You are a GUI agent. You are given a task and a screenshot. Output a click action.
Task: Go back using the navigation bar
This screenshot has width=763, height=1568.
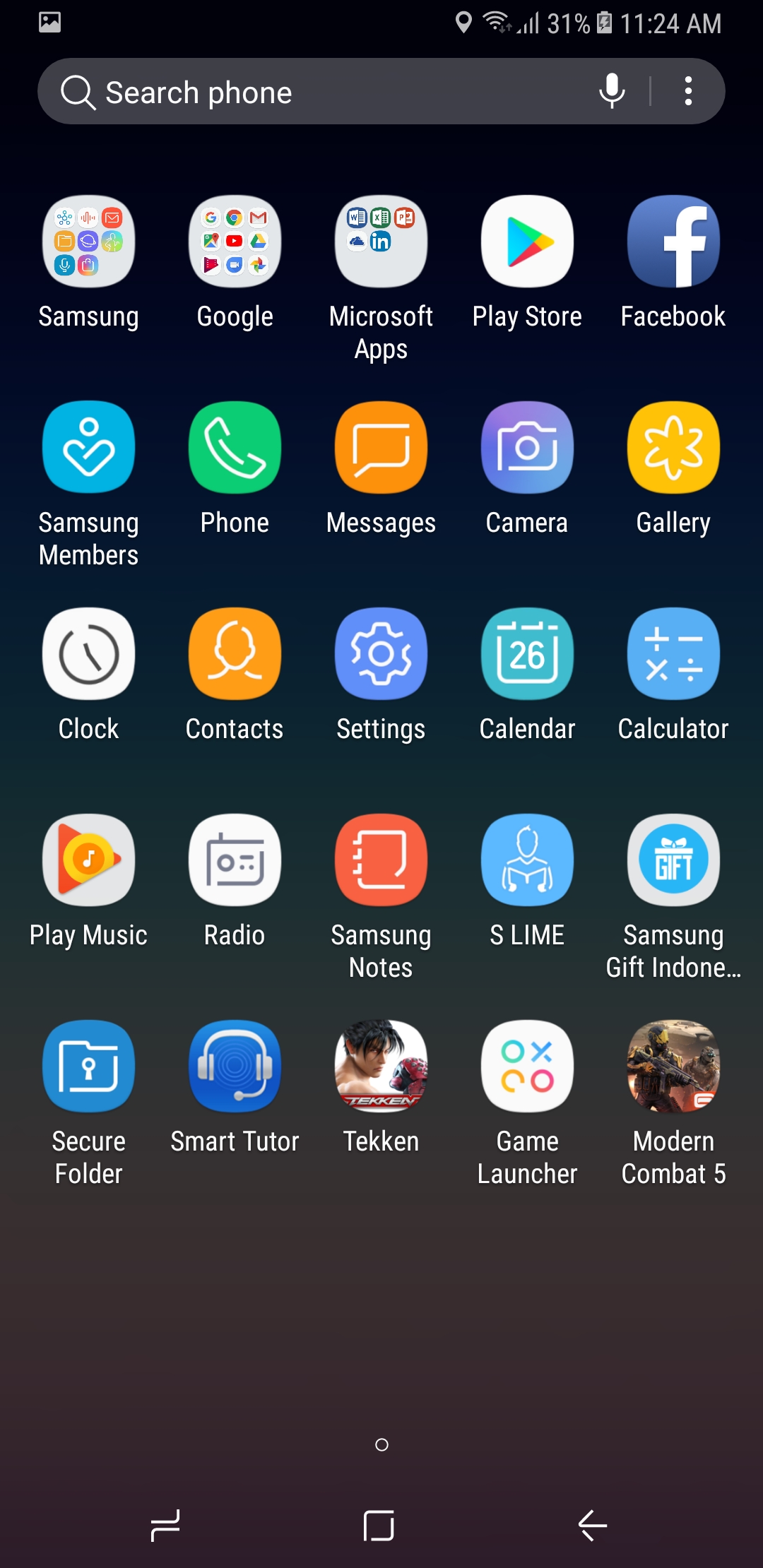[593, 1526]
